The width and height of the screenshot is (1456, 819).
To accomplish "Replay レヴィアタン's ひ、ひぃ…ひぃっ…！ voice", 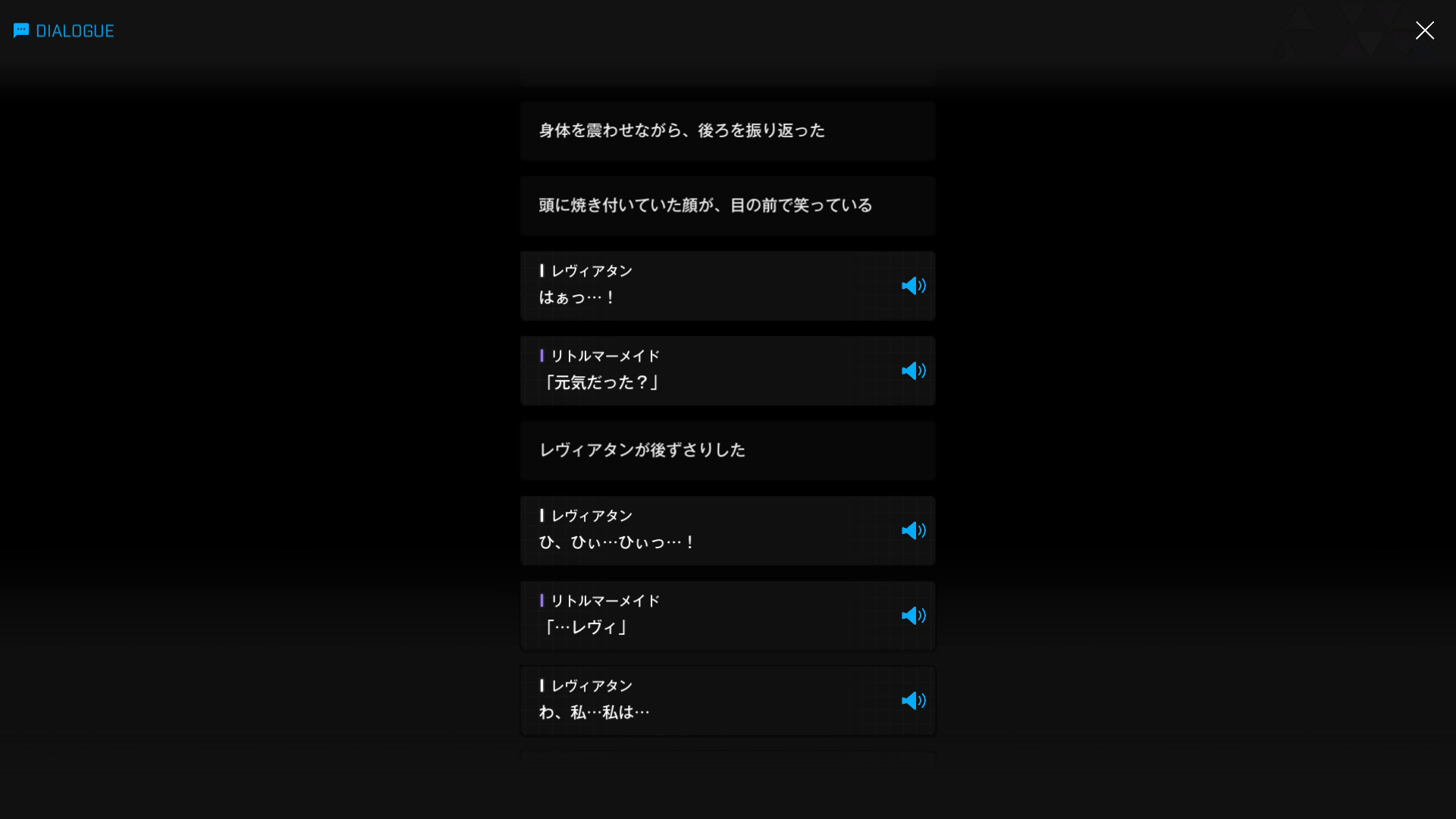I will pyautogui.click(x=913, y=531).
